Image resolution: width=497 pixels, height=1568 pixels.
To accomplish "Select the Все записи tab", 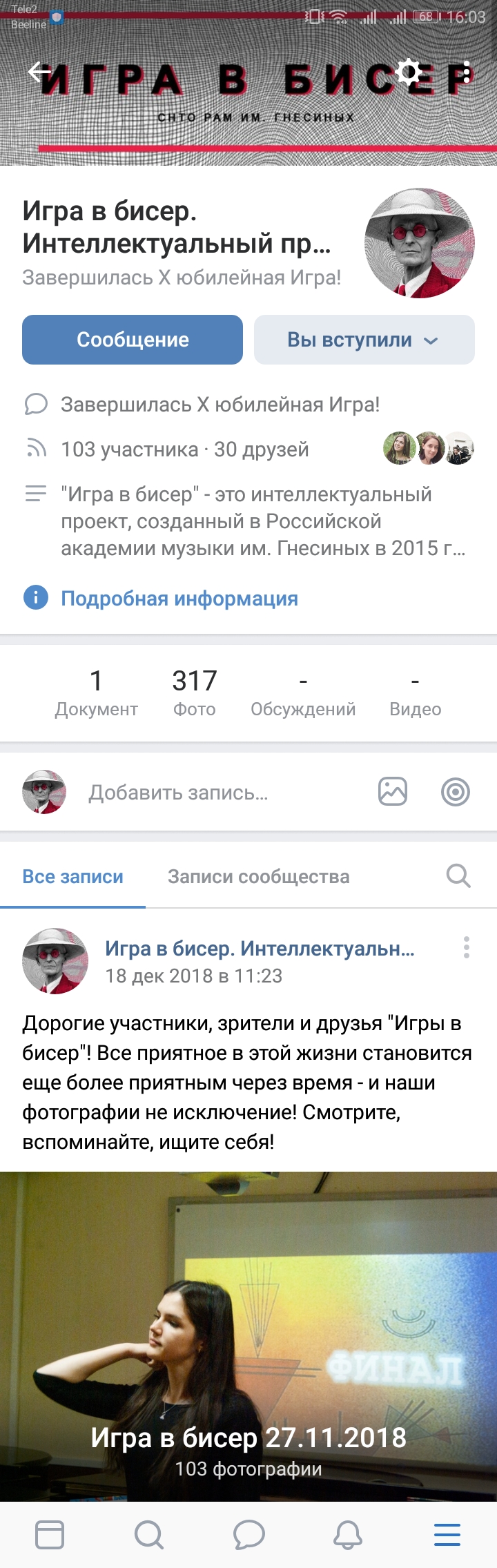I will click(72, 876).
